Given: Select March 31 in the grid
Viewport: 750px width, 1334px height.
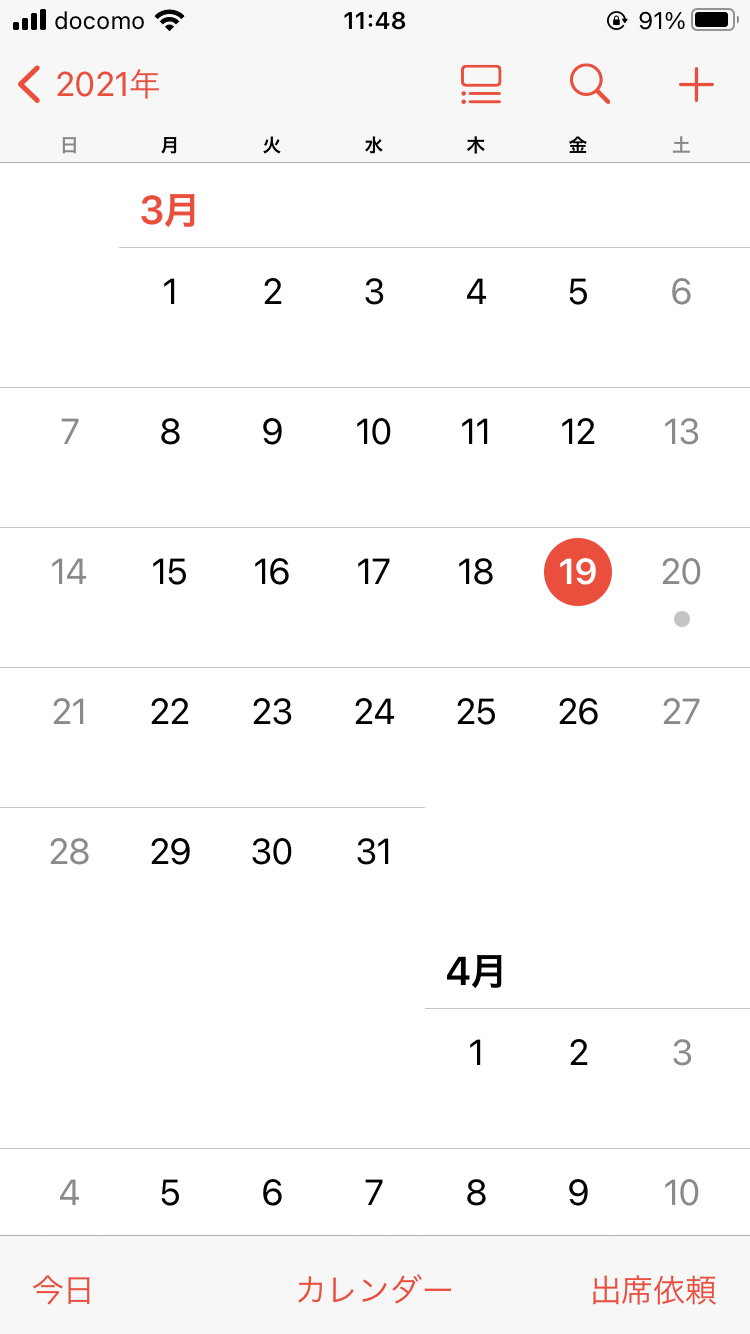Looking at the screenshot, I should pyautogui.click(x=374, y=852).
